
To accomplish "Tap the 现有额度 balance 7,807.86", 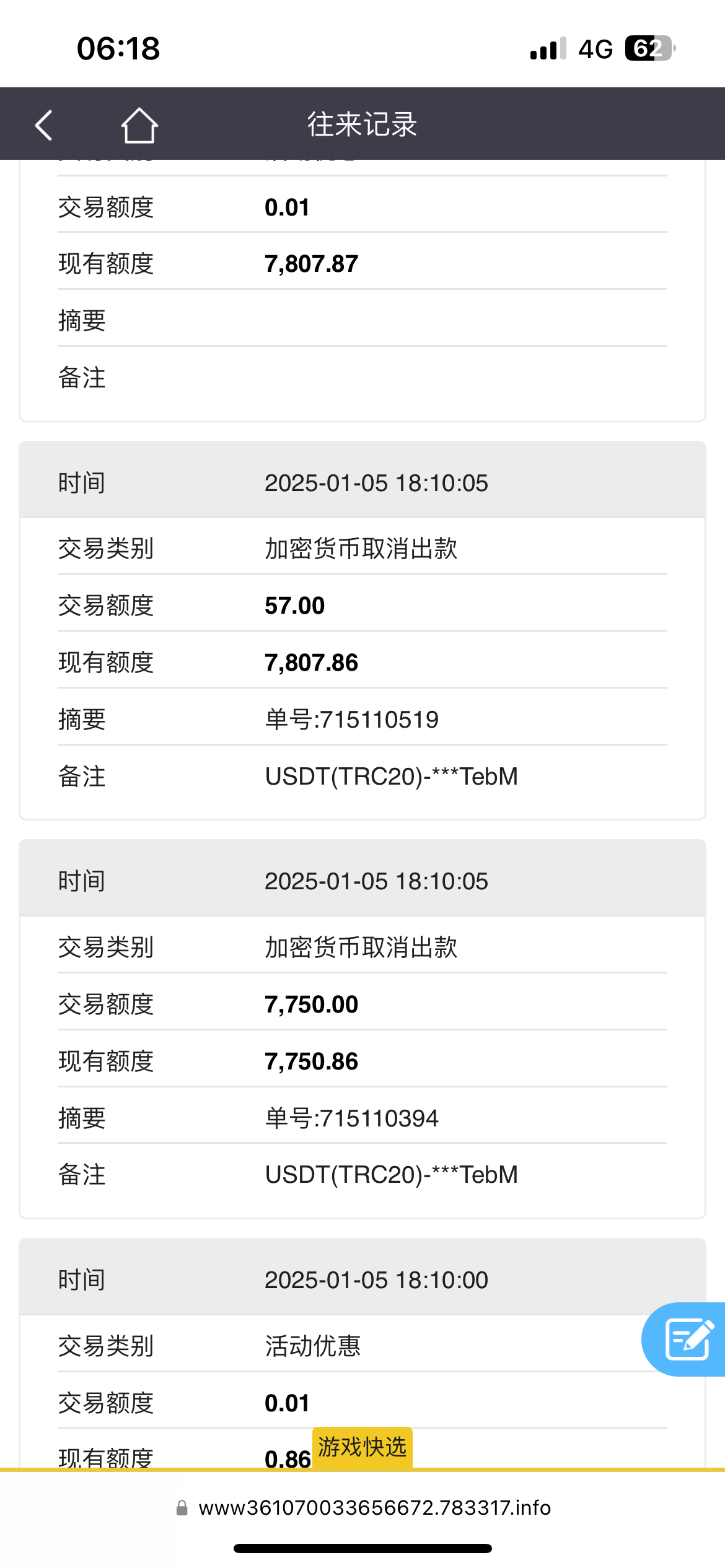I will click(x=310, y=662).
